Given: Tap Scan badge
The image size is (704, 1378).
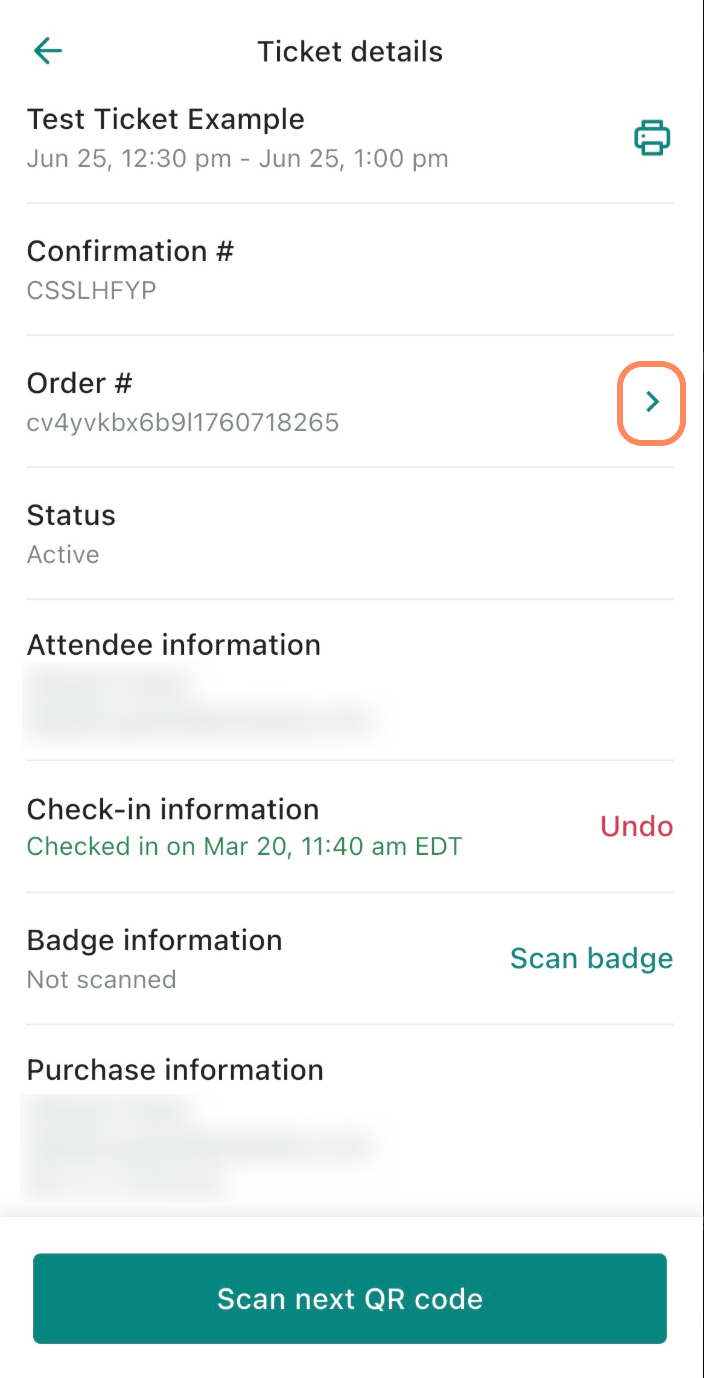Looking at the screenshot, I should click(x=591, y=959).
